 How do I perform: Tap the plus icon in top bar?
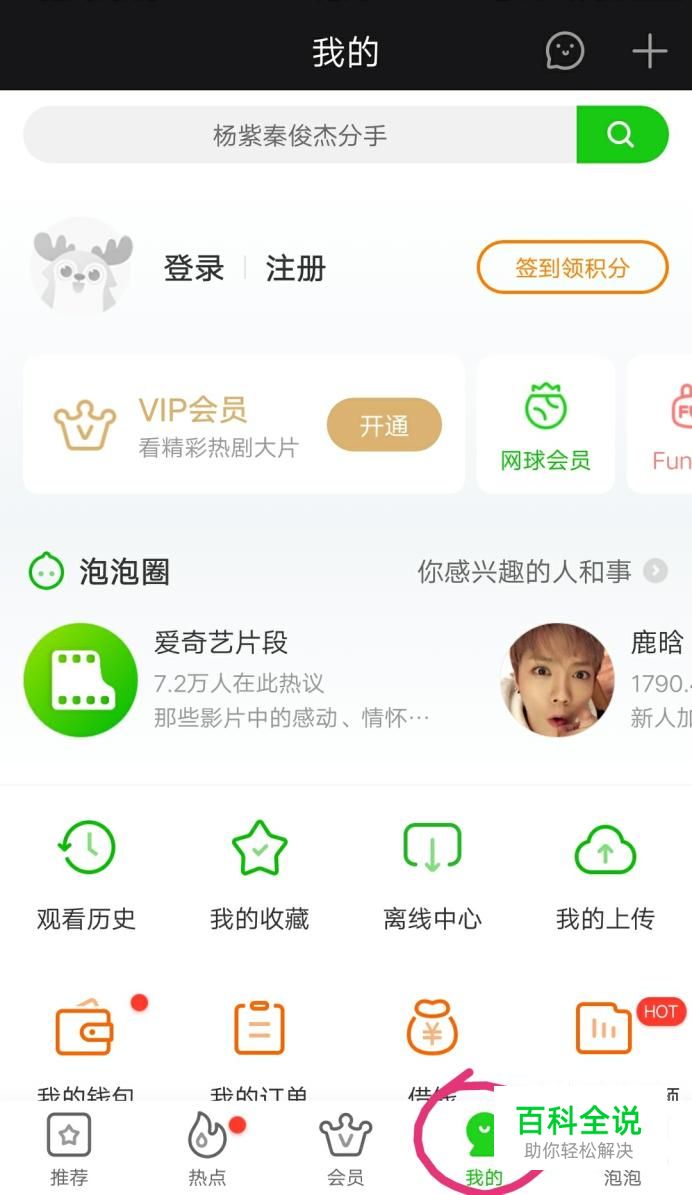(649, 51)
